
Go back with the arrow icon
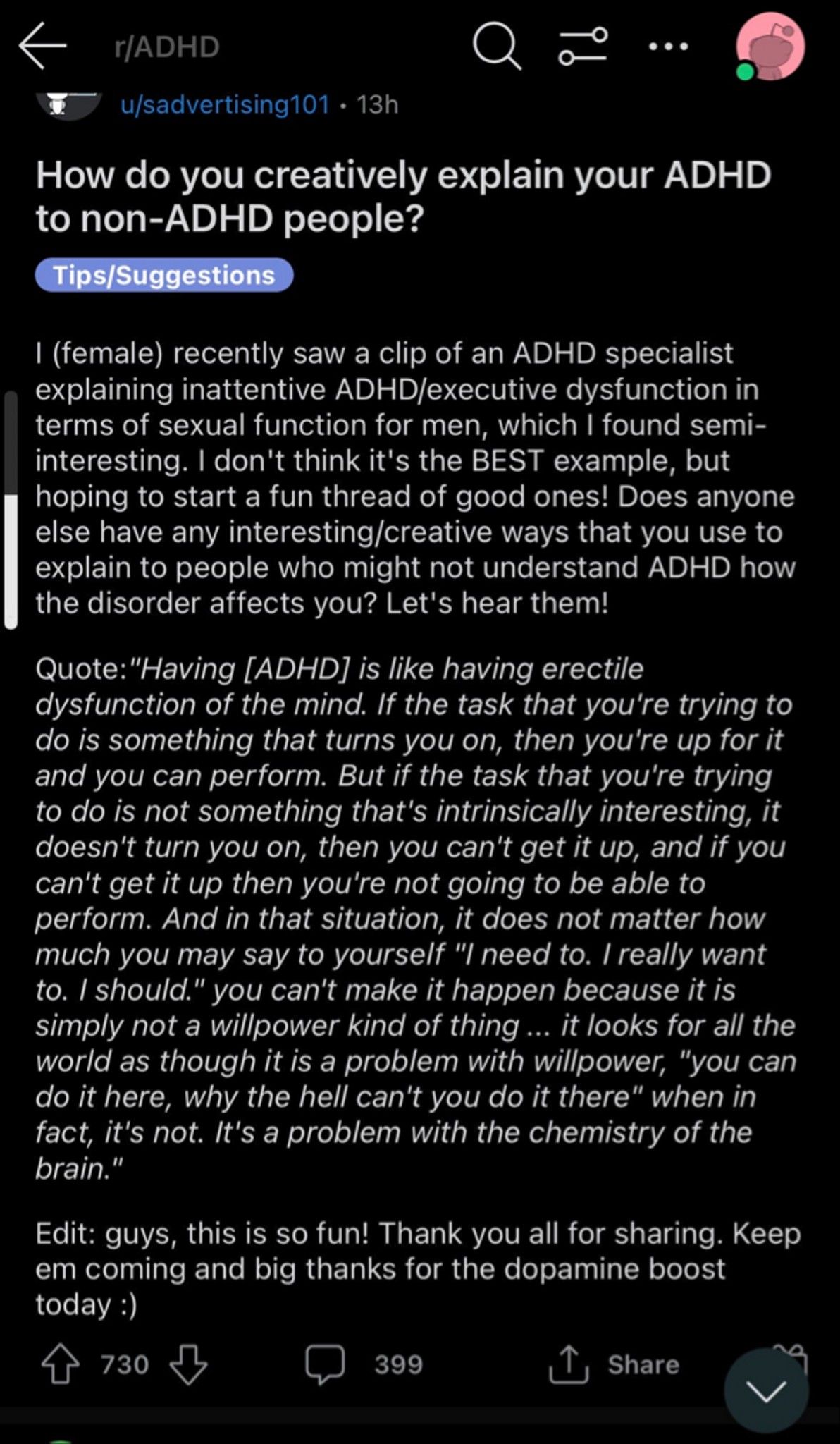(x=42, y=46)
